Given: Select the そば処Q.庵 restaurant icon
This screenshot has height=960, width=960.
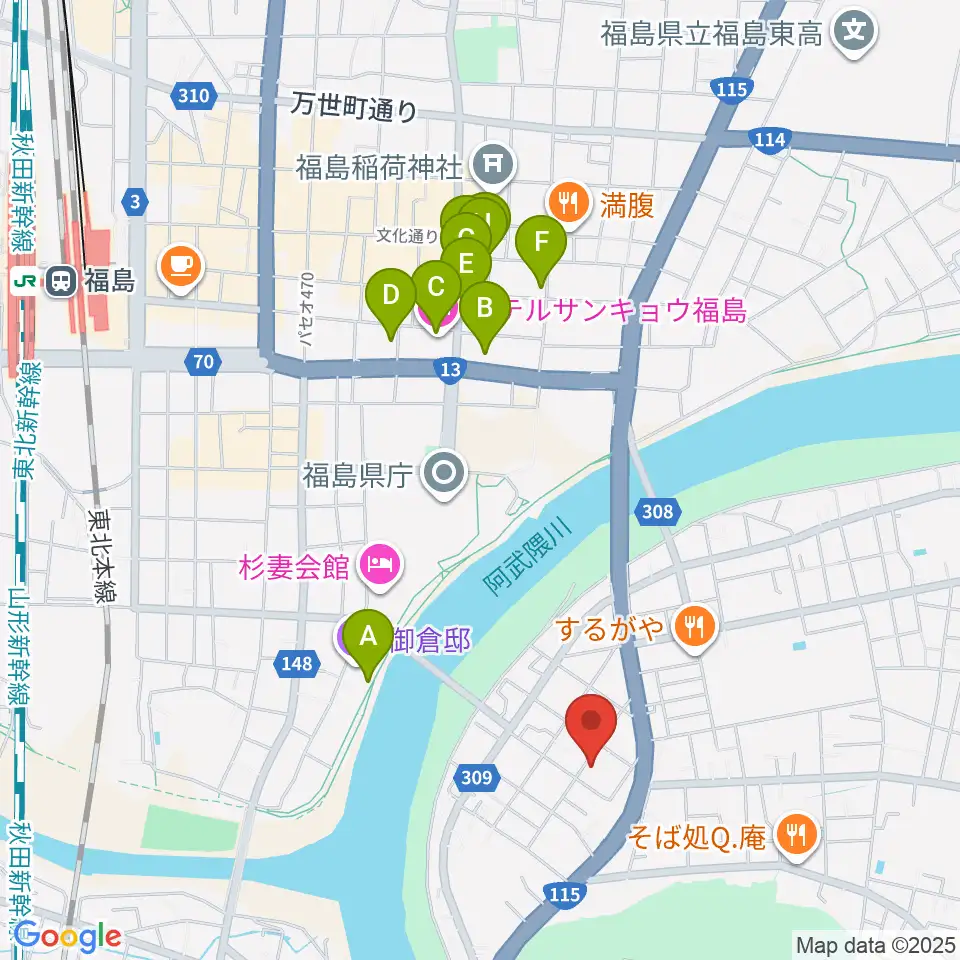Looking at the screenshot, I should tap(797, 836).
